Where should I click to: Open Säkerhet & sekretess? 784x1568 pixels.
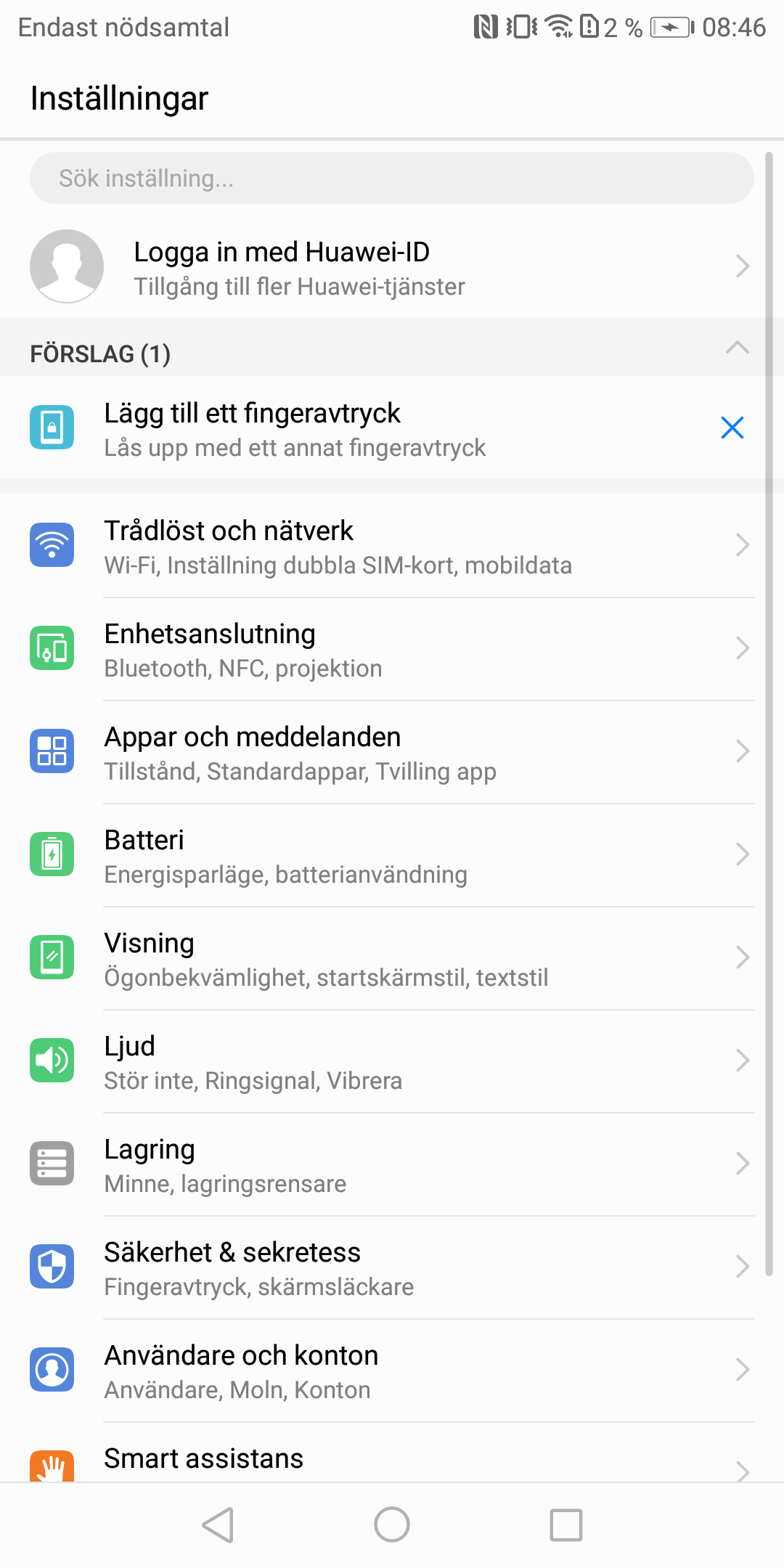click(392, 1267)
